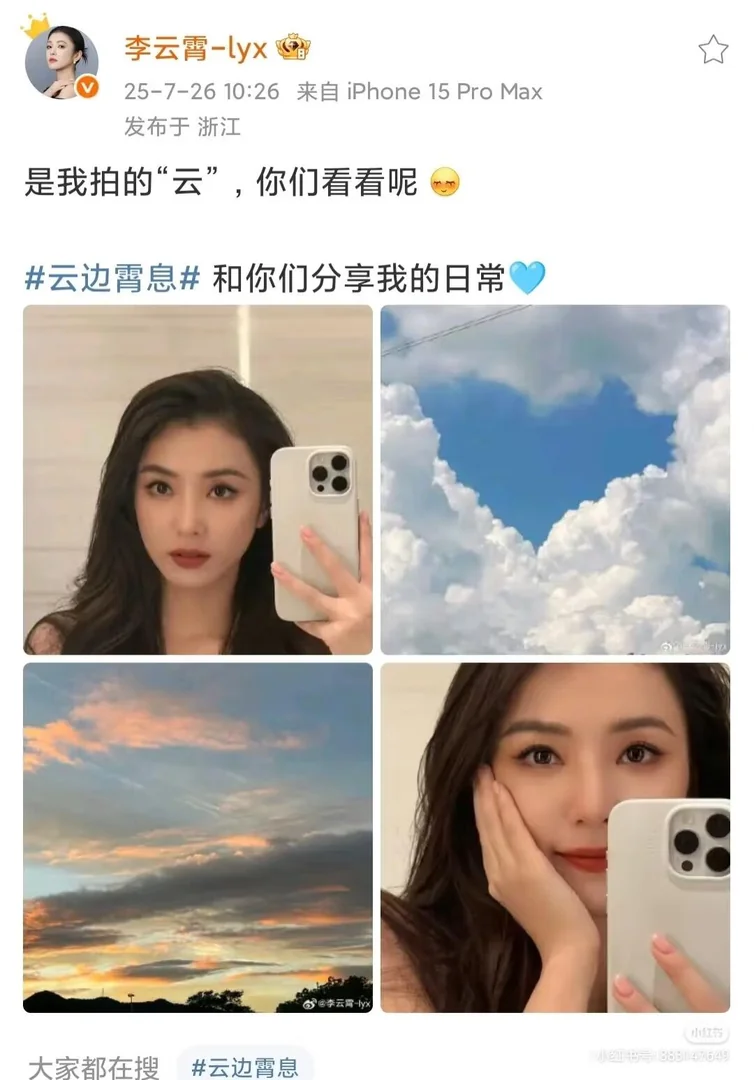Open the #云边霄息# hashtag in the post text

(113, 279)
